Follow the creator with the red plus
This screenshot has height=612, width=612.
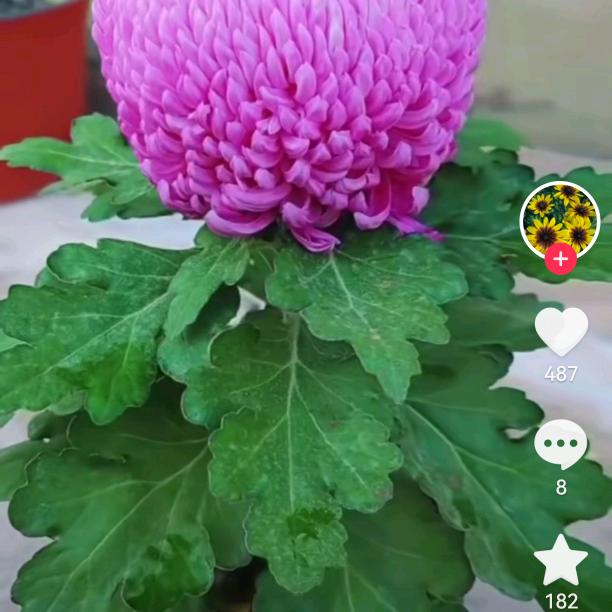[x=560, y=259]
